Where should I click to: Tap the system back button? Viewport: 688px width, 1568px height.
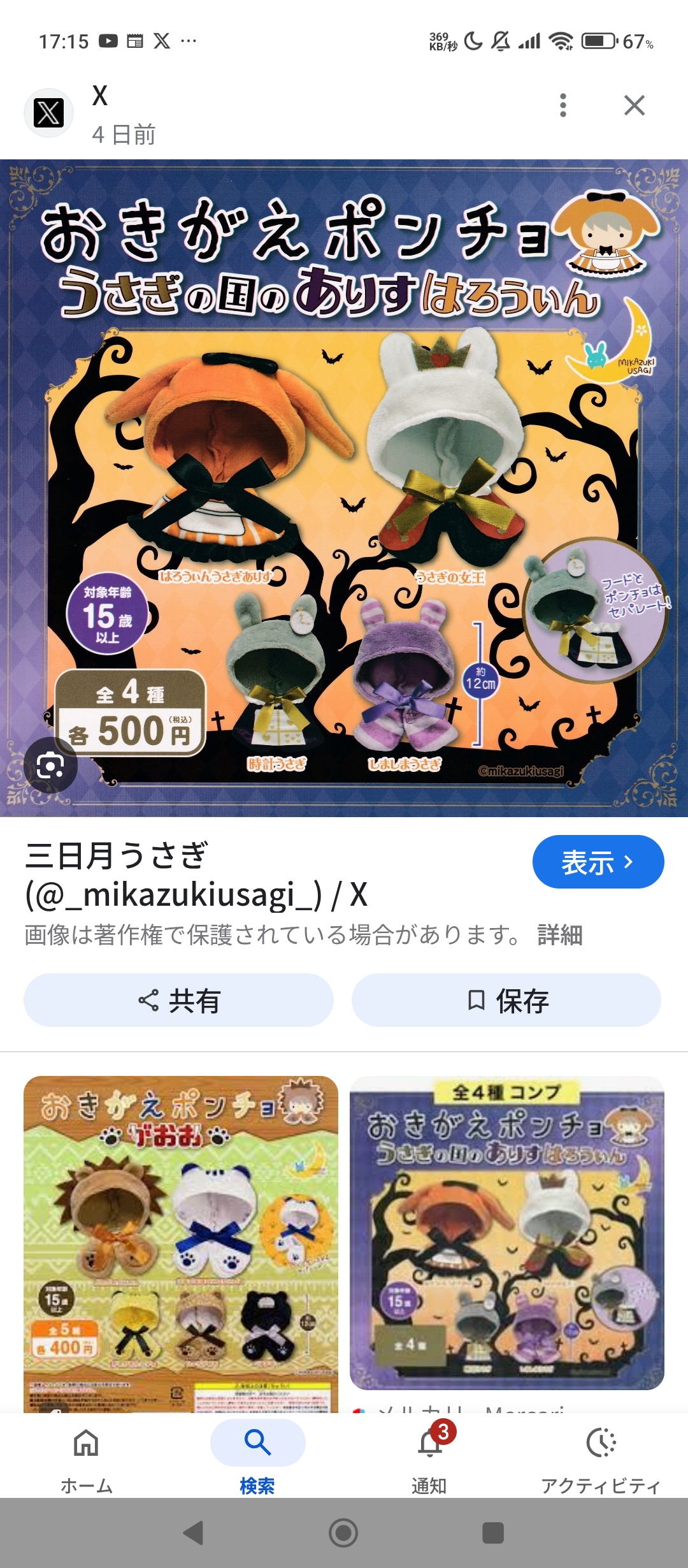pyautogui.click(x=193, y=1533)
